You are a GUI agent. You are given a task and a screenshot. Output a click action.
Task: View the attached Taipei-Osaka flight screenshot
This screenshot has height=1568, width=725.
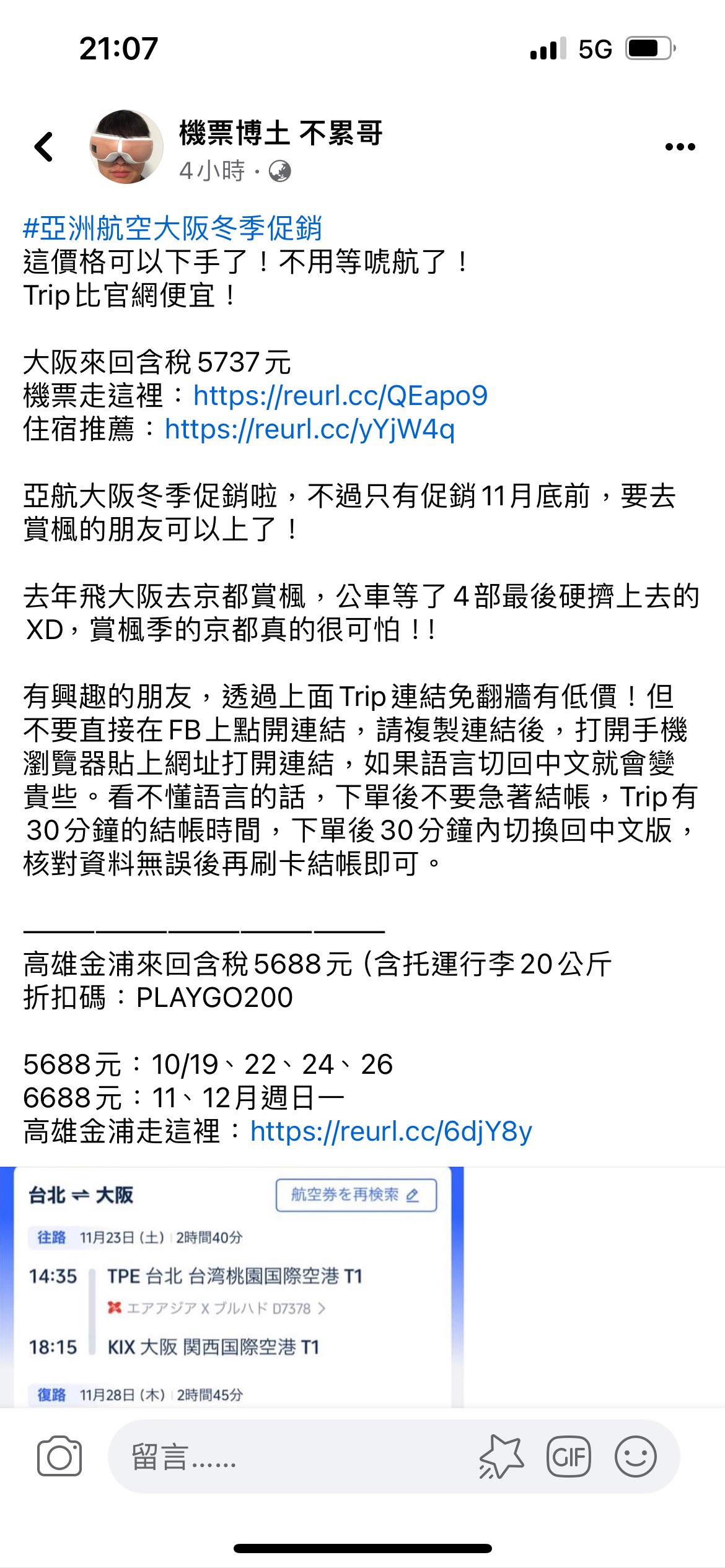tap(232, 1288)
